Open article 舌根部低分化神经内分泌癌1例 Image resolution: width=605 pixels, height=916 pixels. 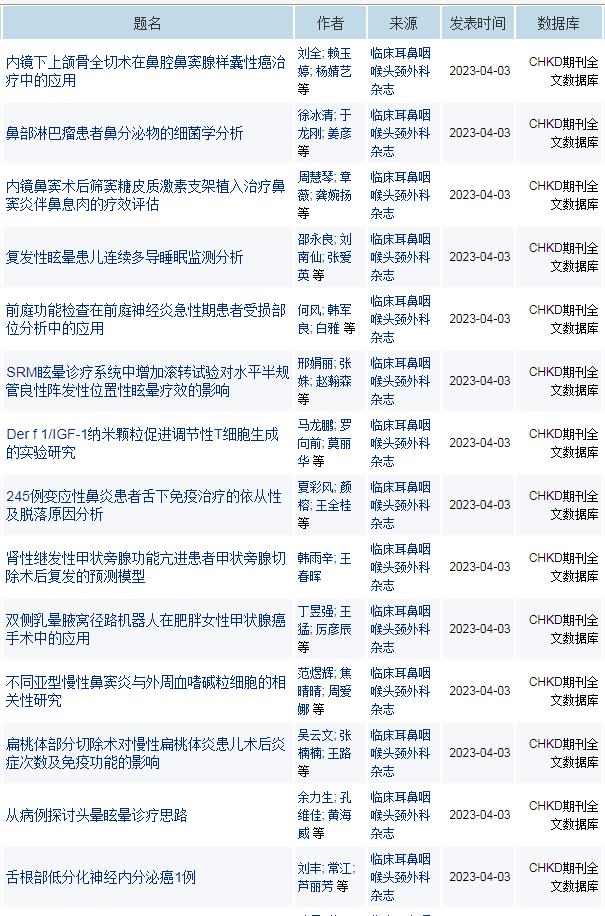(100, 877)
